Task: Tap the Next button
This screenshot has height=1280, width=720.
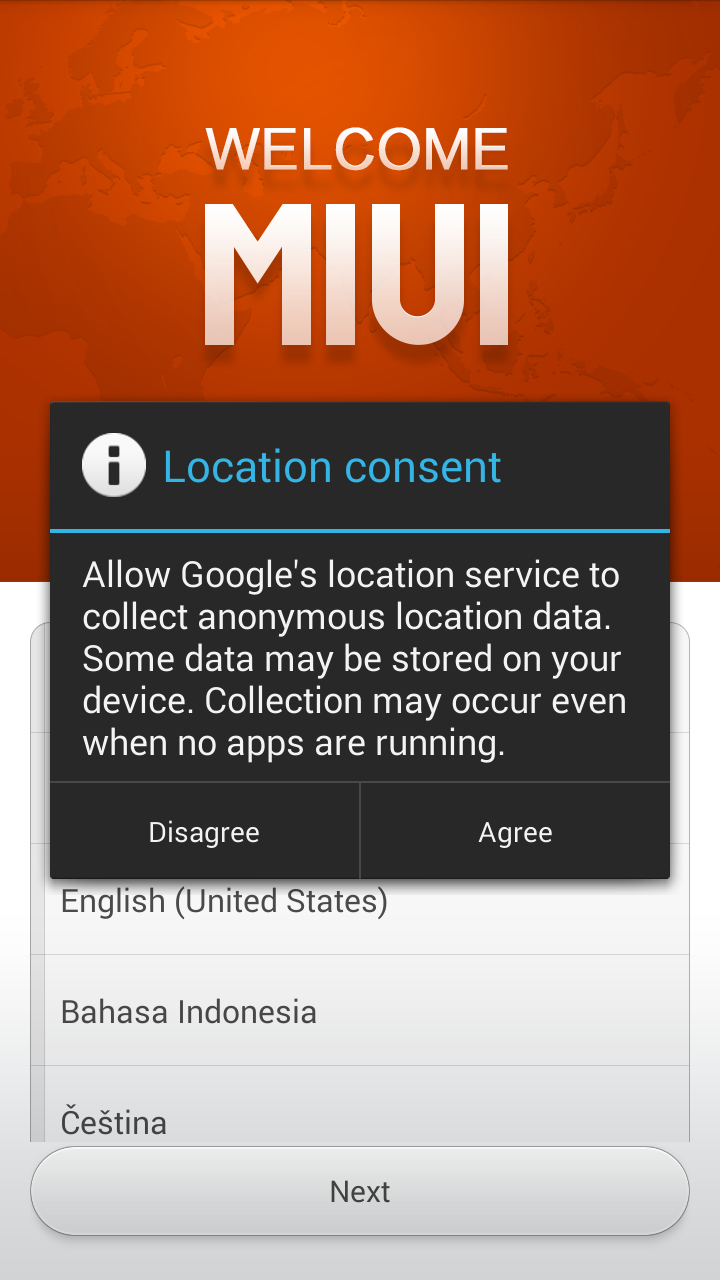Action: click(360, 1191)
